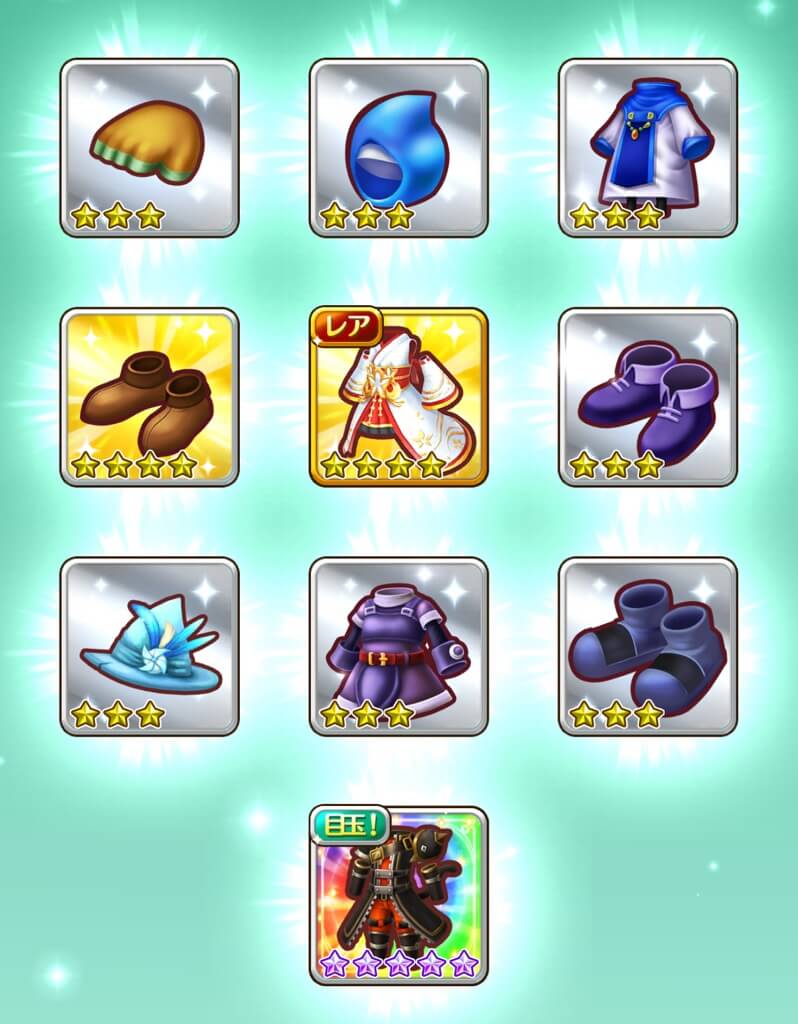View the light blue witch hat item
798x1024 pixels.
(149, 646)
